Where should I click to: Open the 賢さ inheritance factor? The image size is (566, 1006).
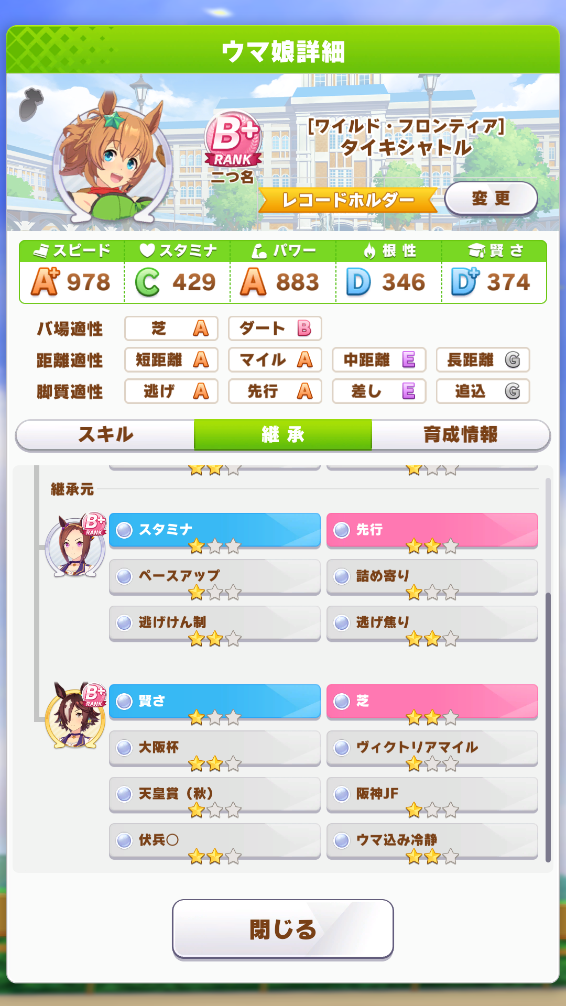point(215,701)
